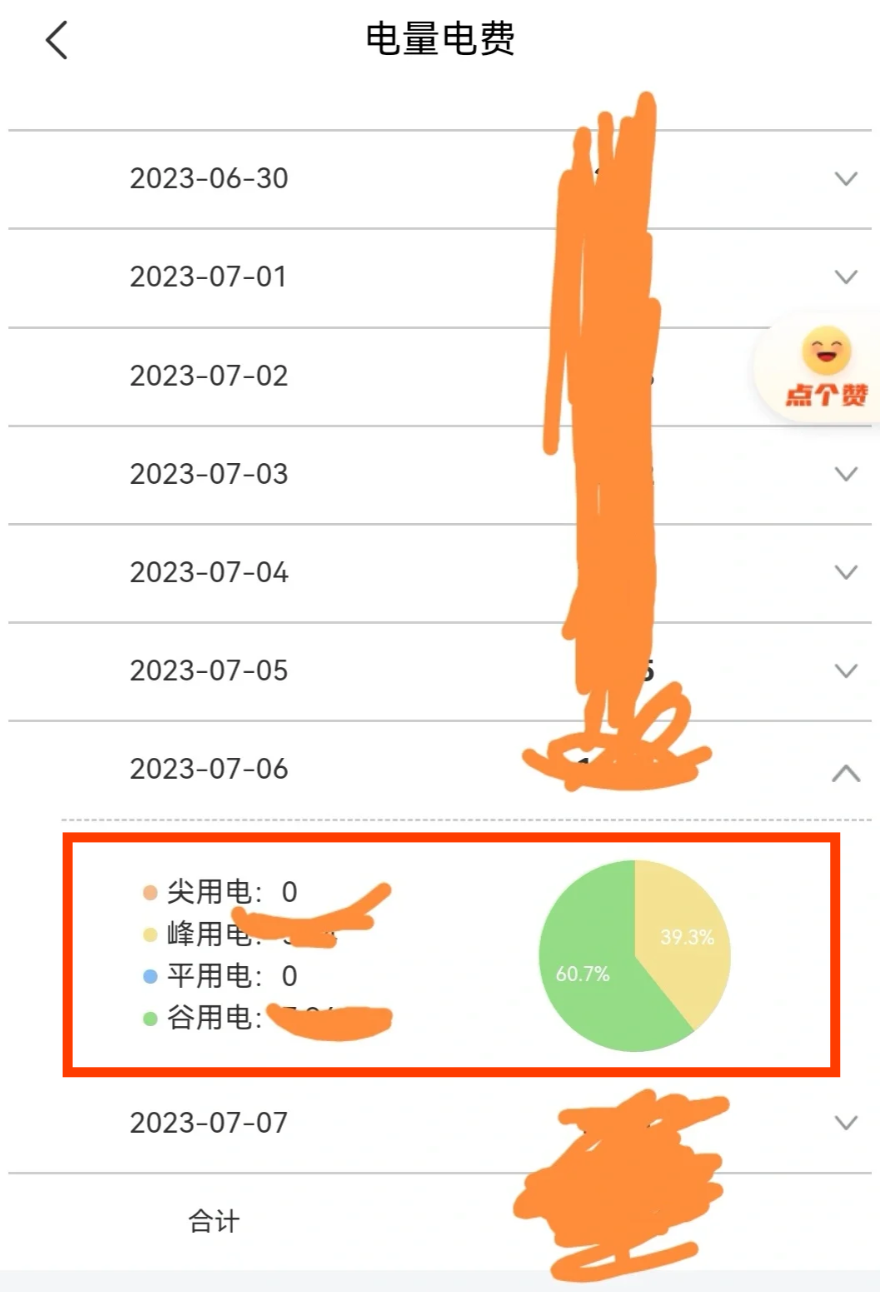Tap the 点个赞 floating button
Screen dimensions: 880x1292
[x=826, y=368]
